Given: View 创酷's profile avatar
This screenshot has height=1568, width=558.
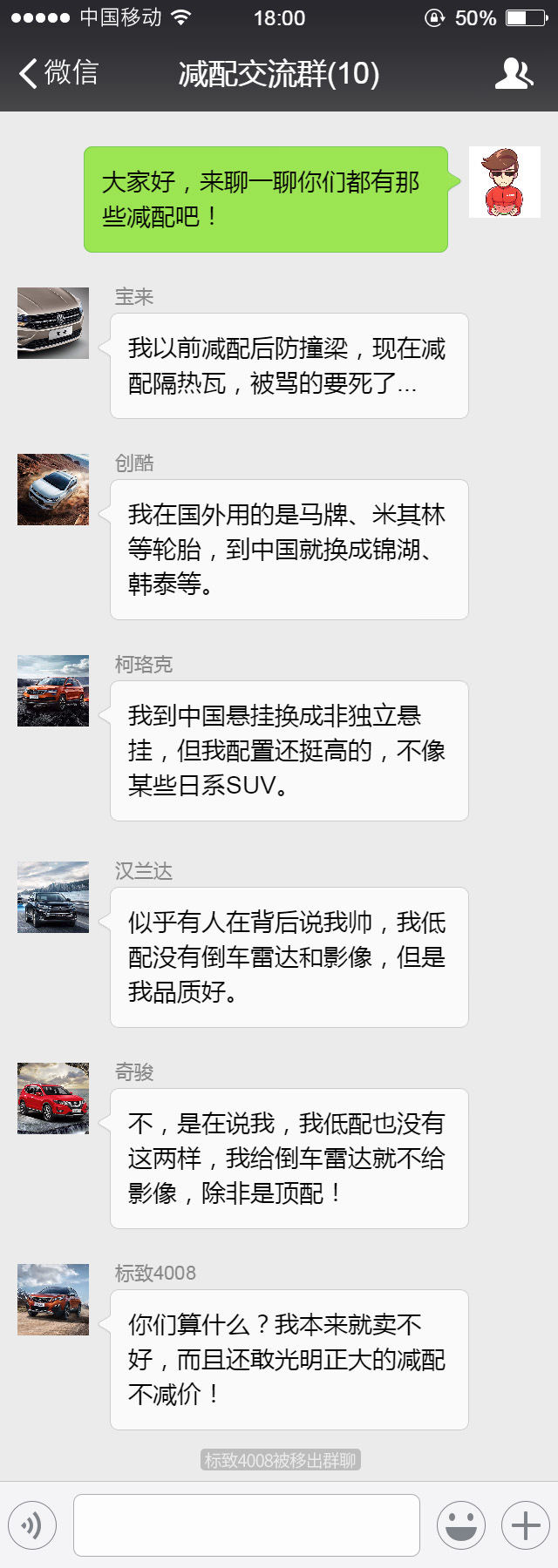Looking at the screenshot, I should tap(53, 490).
